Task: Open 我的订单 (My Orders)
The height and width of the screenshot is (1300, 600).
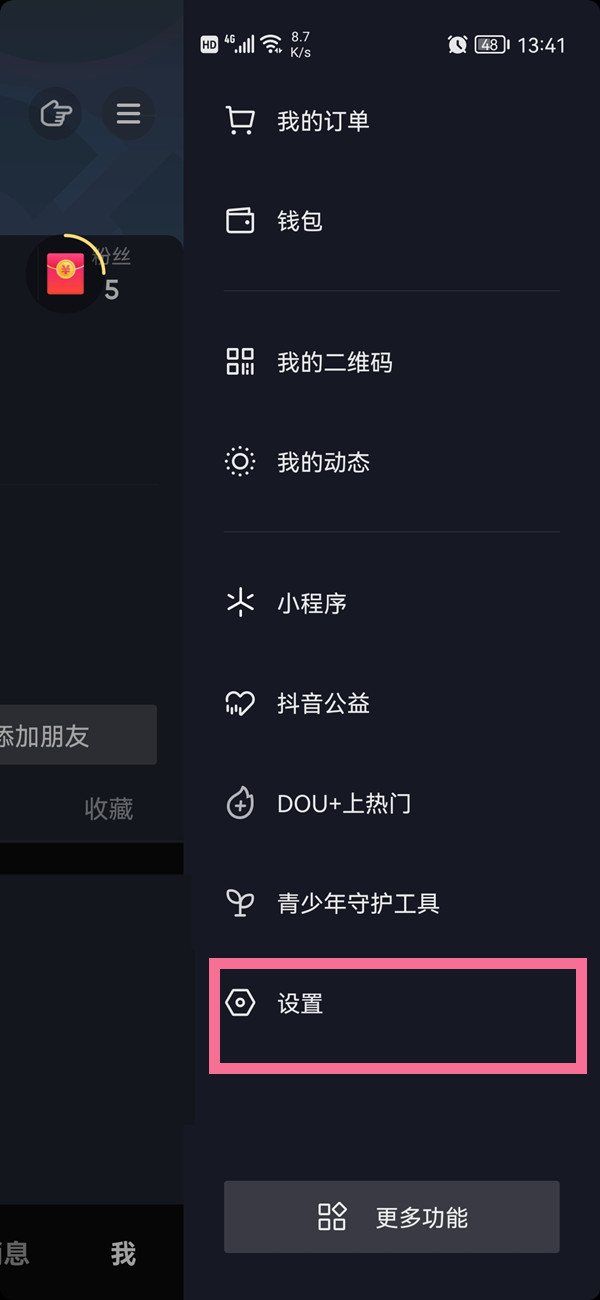Action: click(x=322, y=122)
